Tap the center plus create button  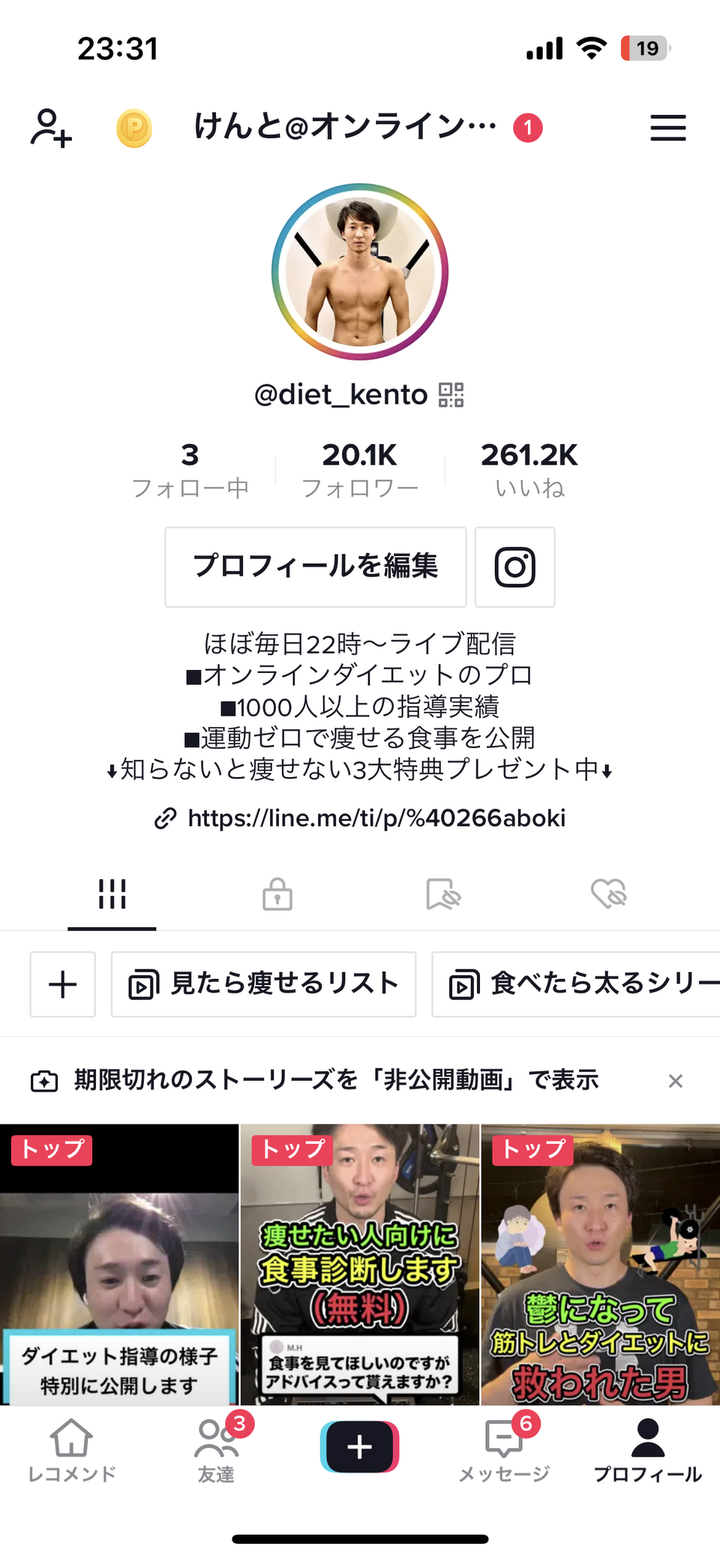[360, 1447]
